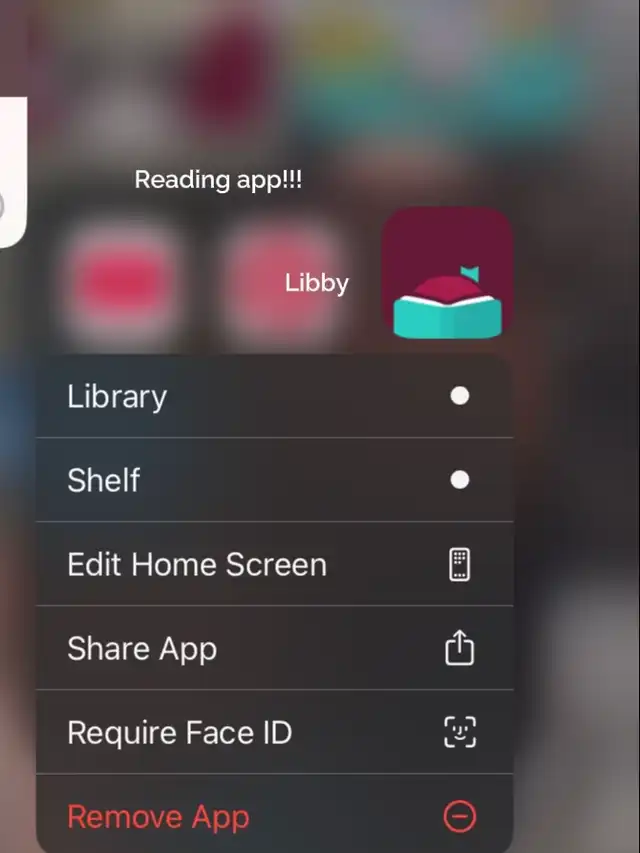Image resolution: width=640 pixels, height=853 pixels.
Task: Choose Edit Home Screen
Action: (274, 564)
